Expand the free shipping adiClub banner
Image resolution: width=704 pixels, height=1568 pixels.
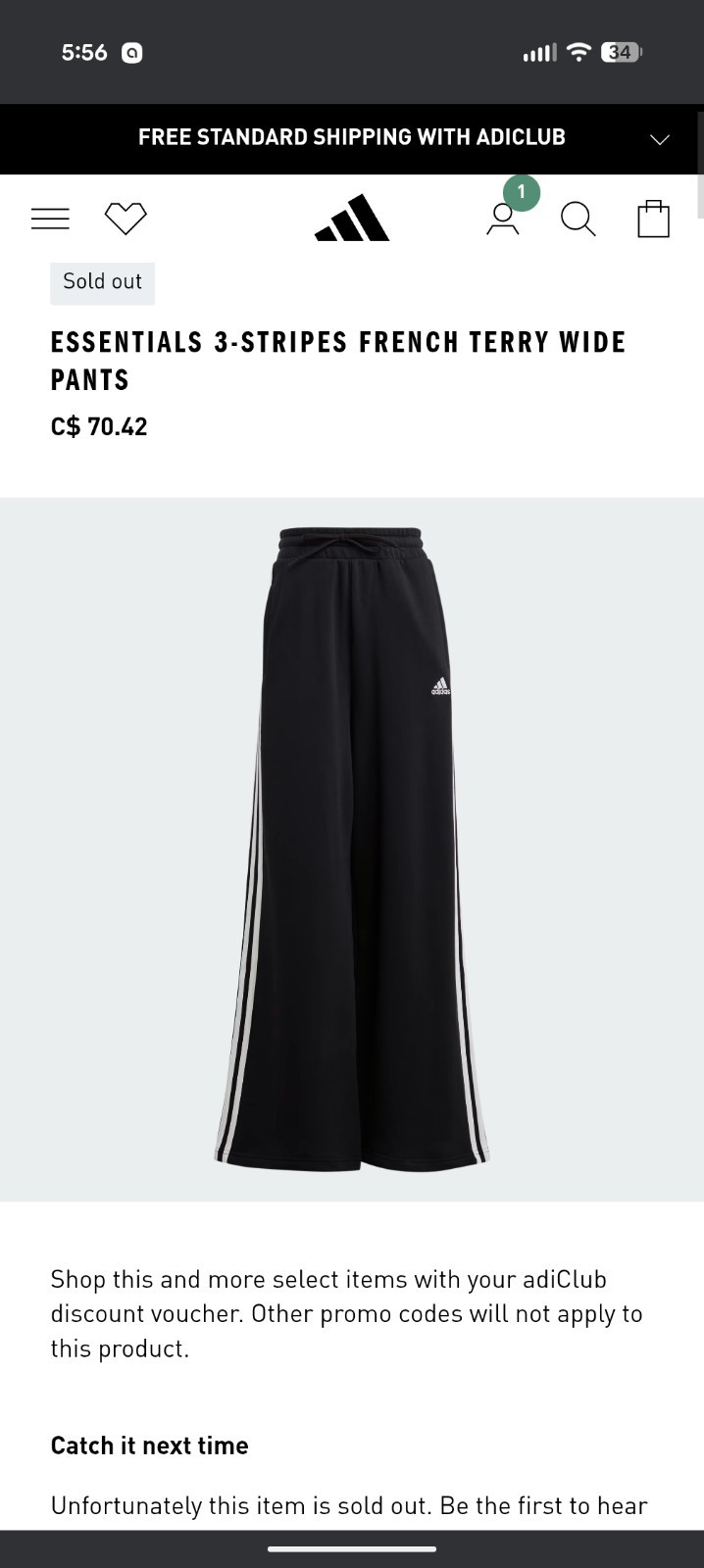[x=660, y=139]
